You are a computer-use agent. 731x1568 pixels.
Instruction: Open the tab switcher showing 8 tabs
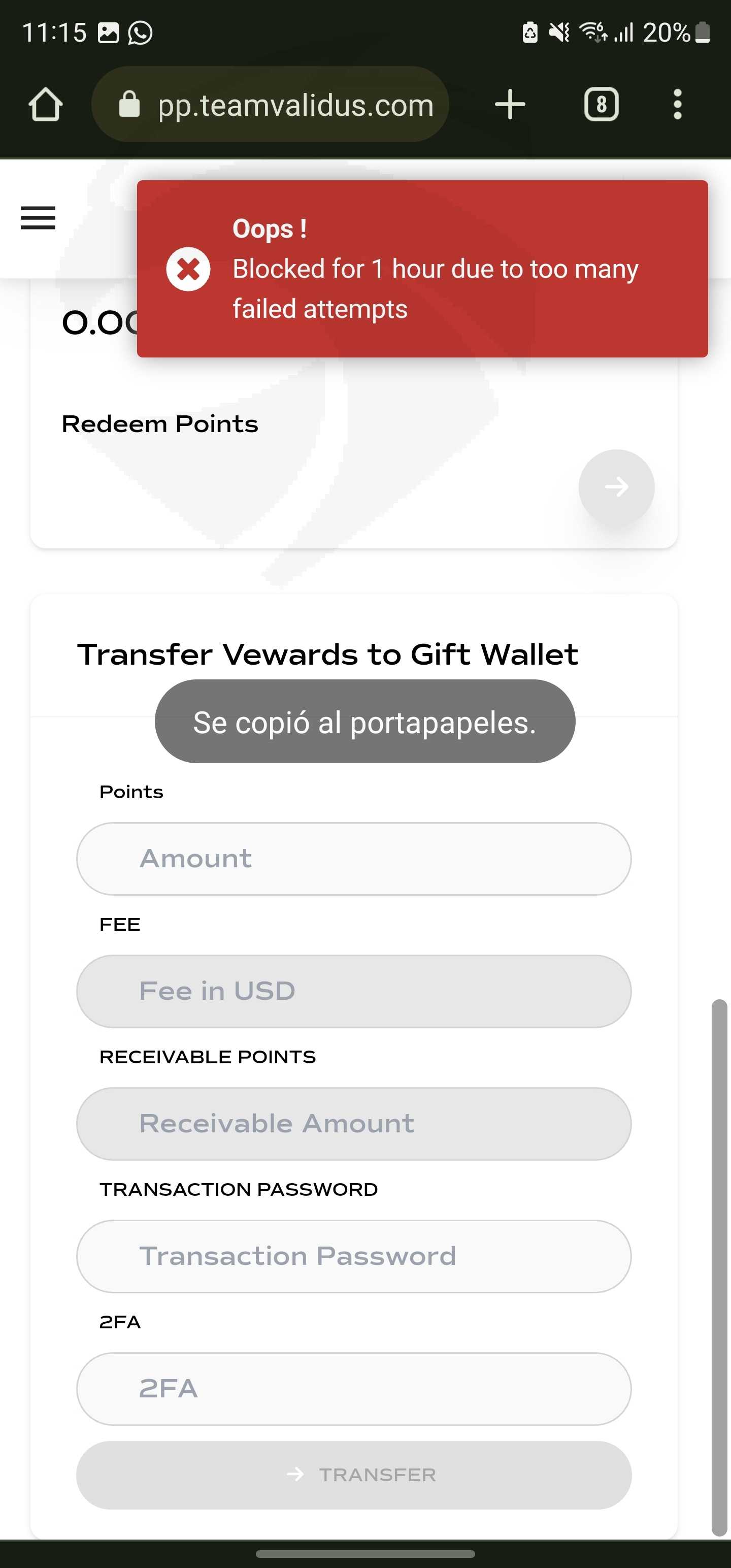(602, 105)
